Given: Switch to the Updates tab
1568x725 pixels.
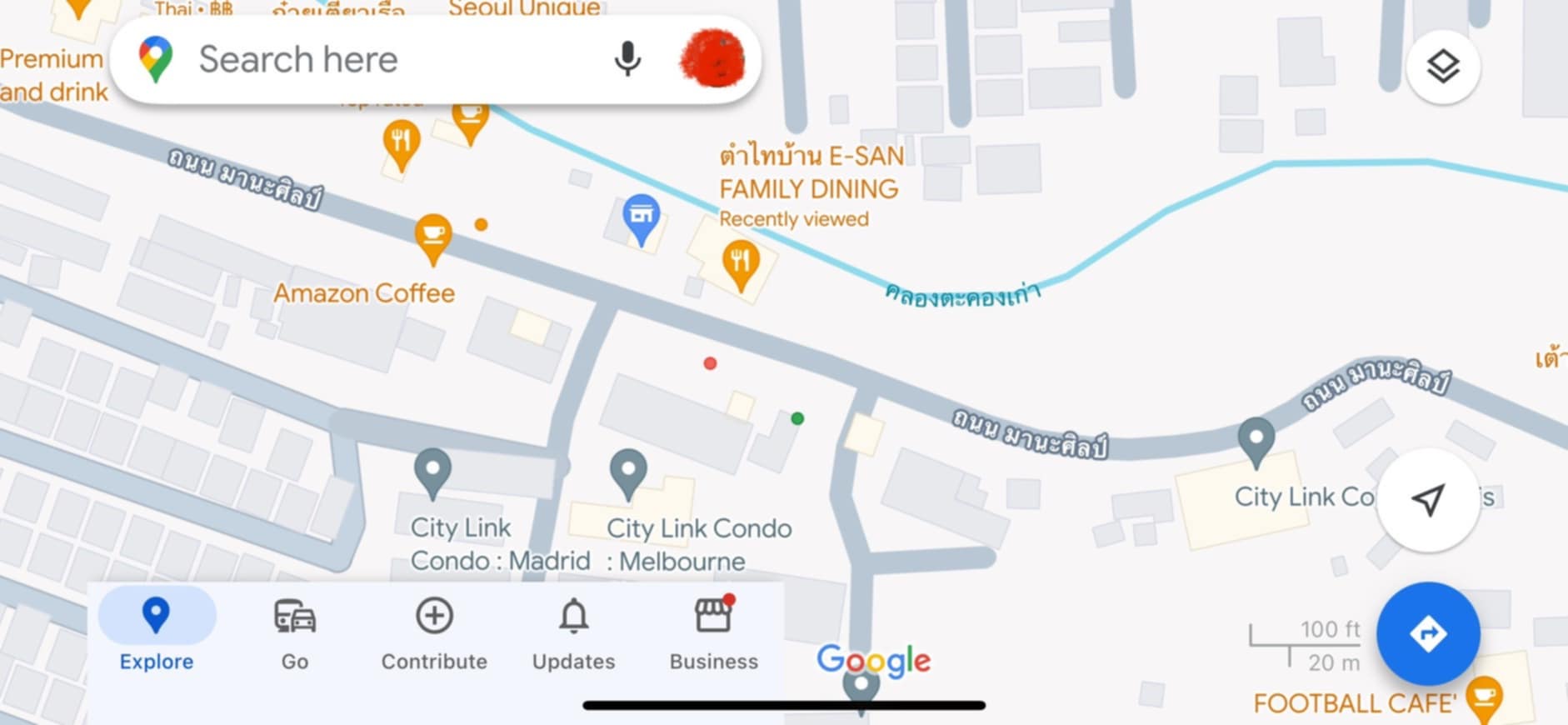Looking at the screenshot, I should (x=573, y=633).
